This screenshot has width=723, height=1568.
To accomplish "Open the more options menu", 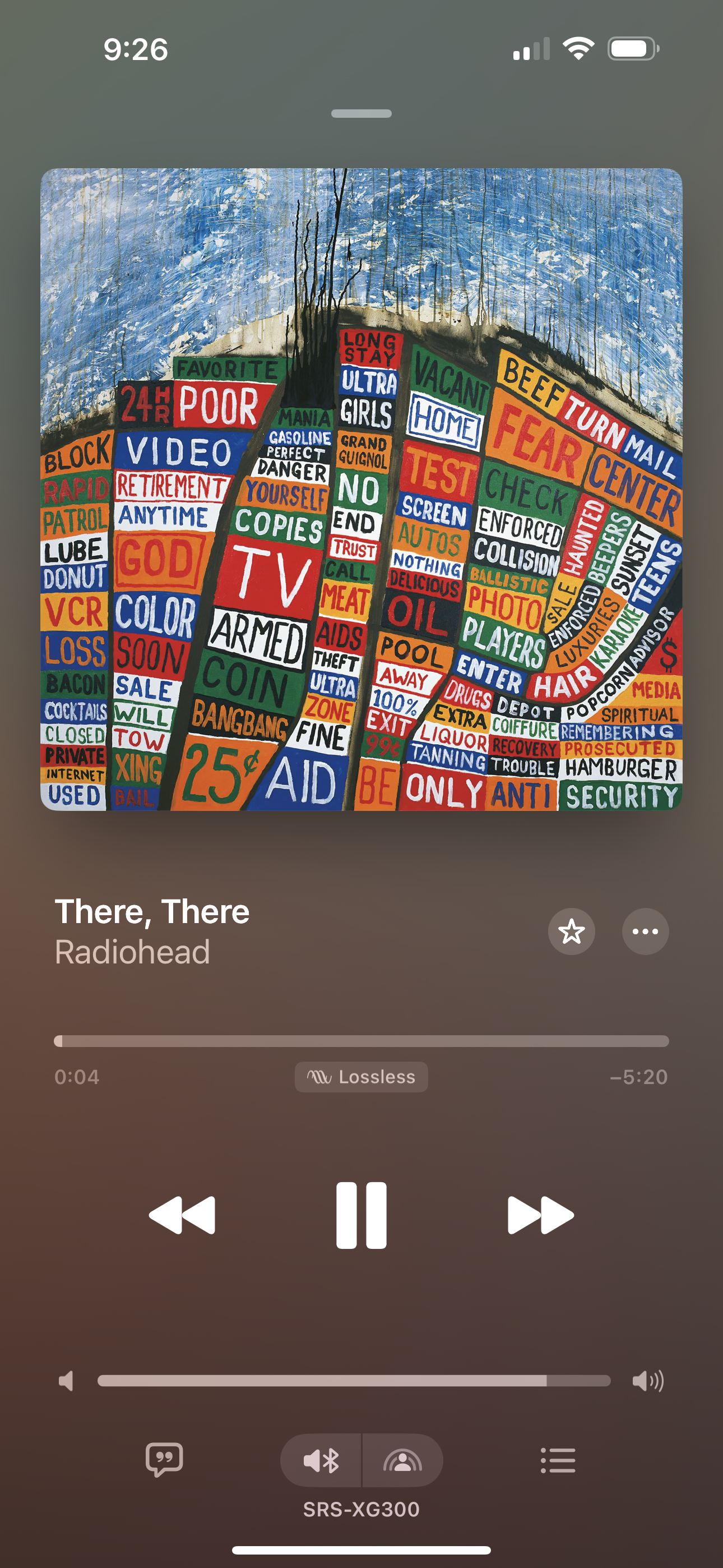I will pyautogui.click(x=645, y=931).
